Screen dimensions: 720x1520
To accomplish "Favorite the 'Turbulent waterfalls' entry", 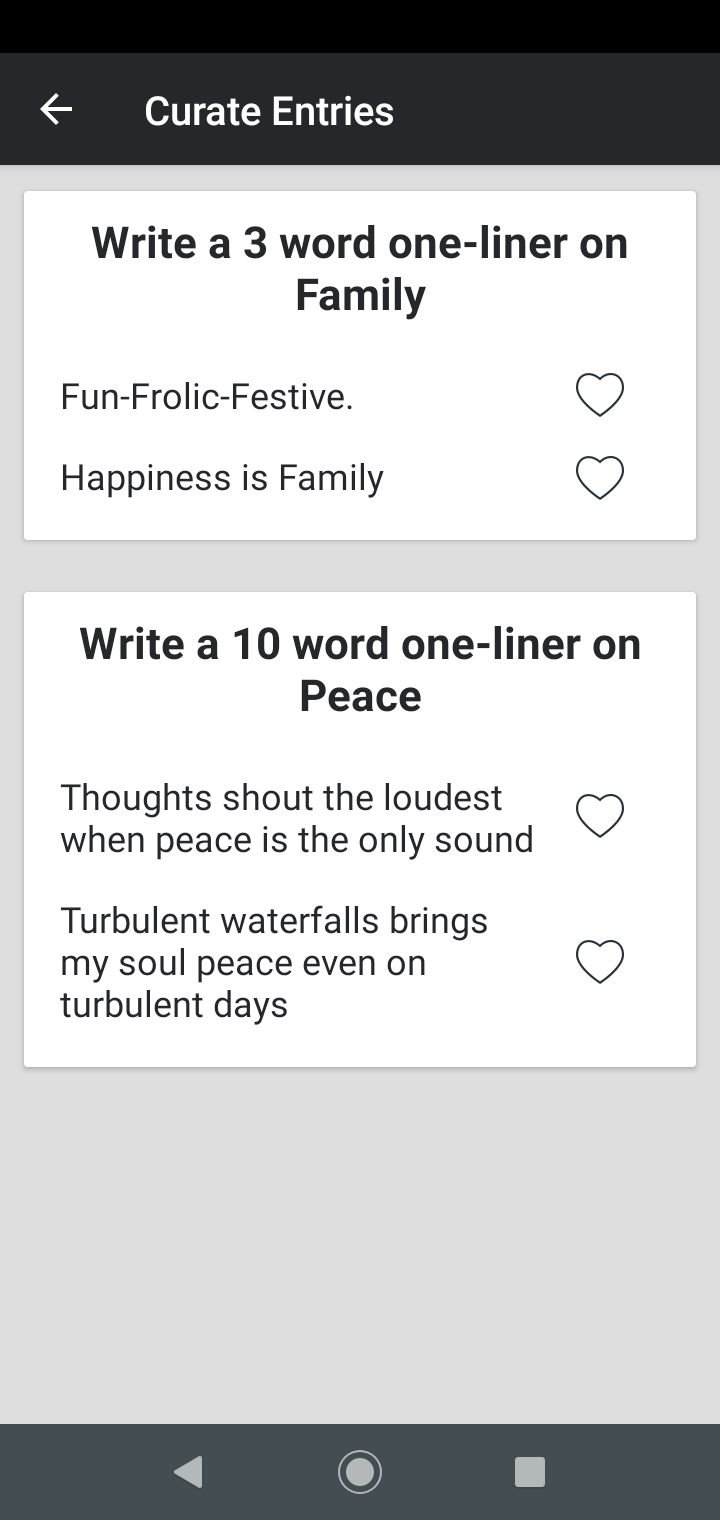I will pos(599,962).
